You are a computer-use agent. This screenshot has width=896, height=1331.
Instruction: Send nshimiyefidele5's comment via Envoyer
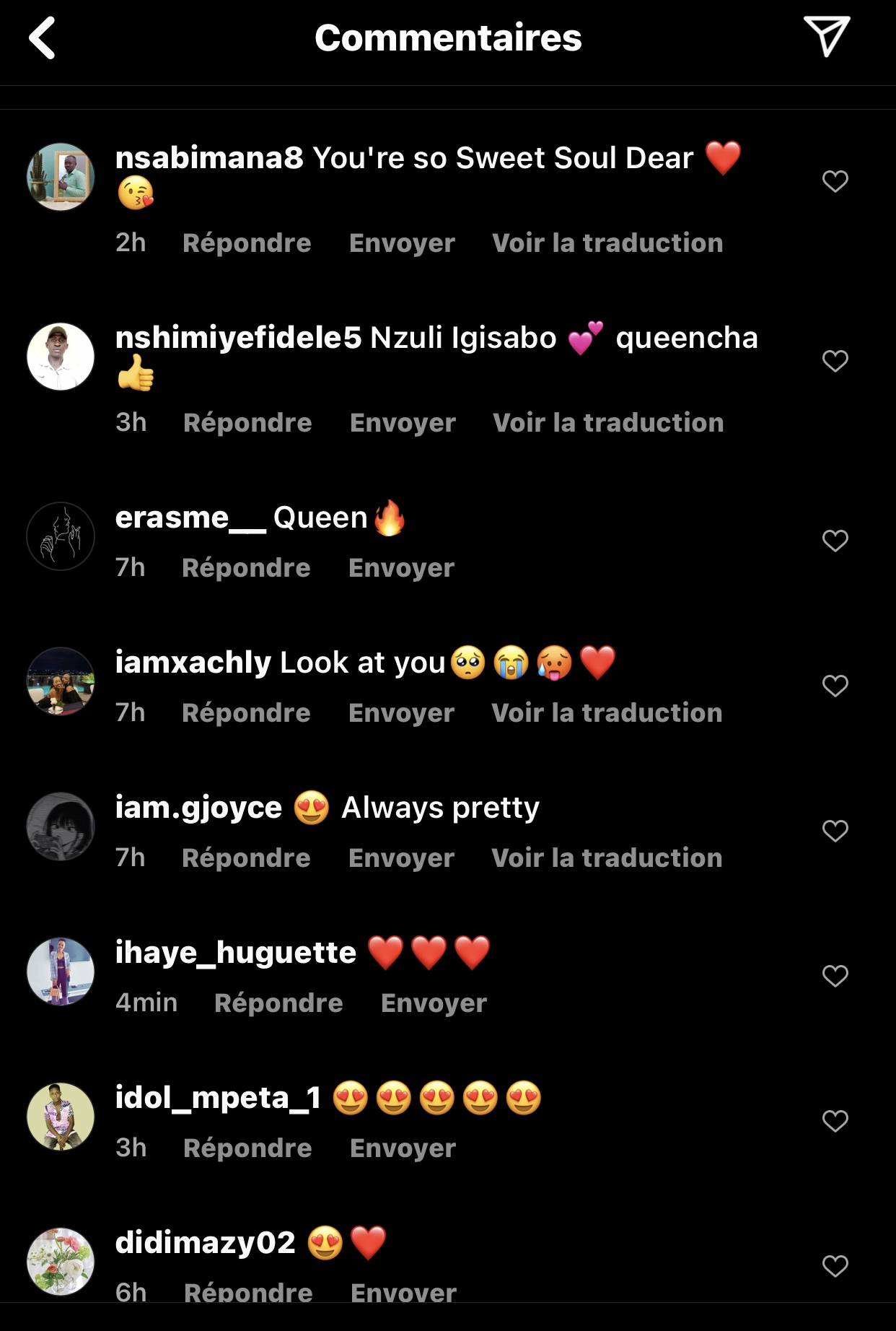[403, 423]
